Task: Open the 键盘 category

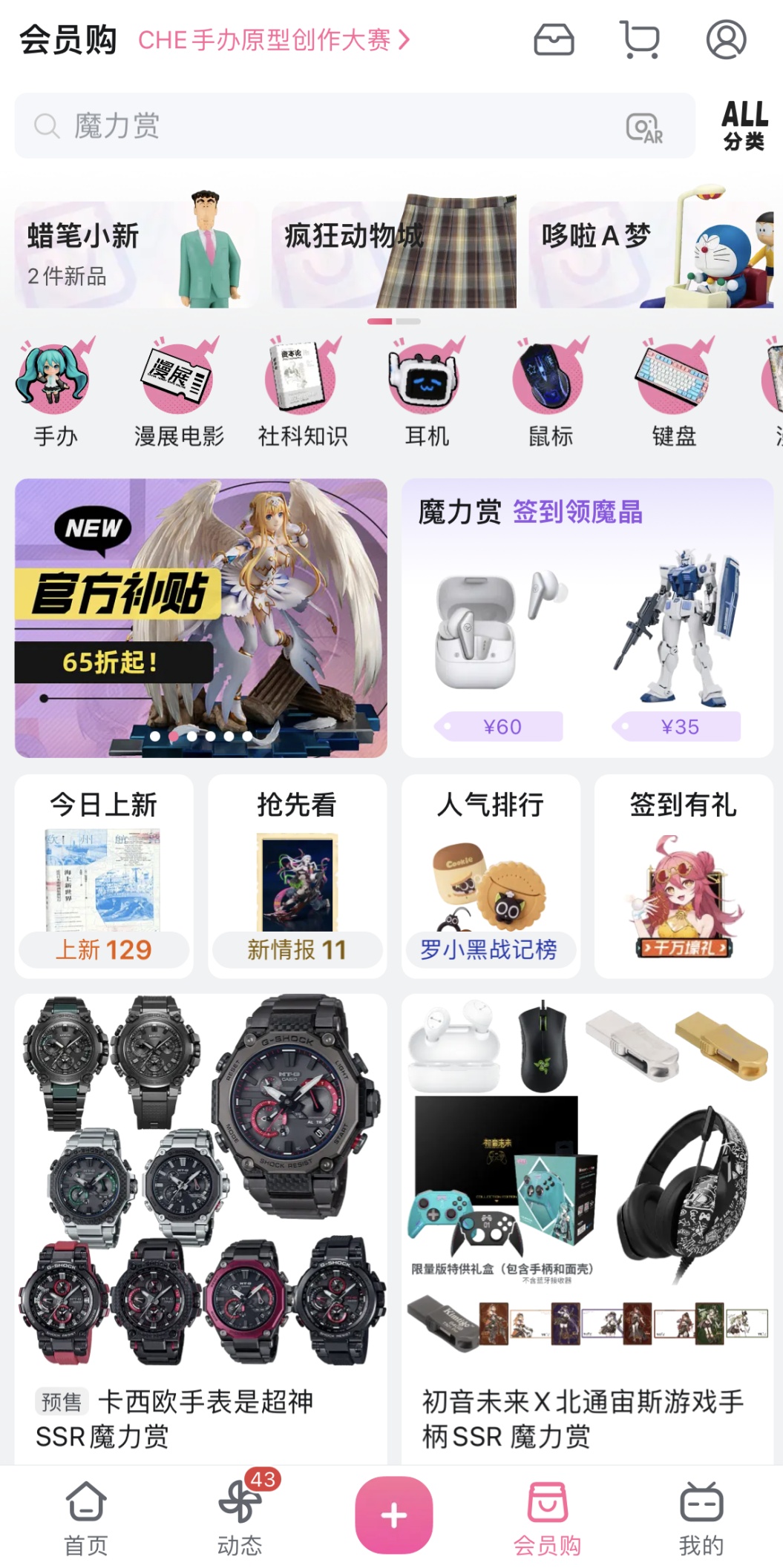Action: click(674, 393)
